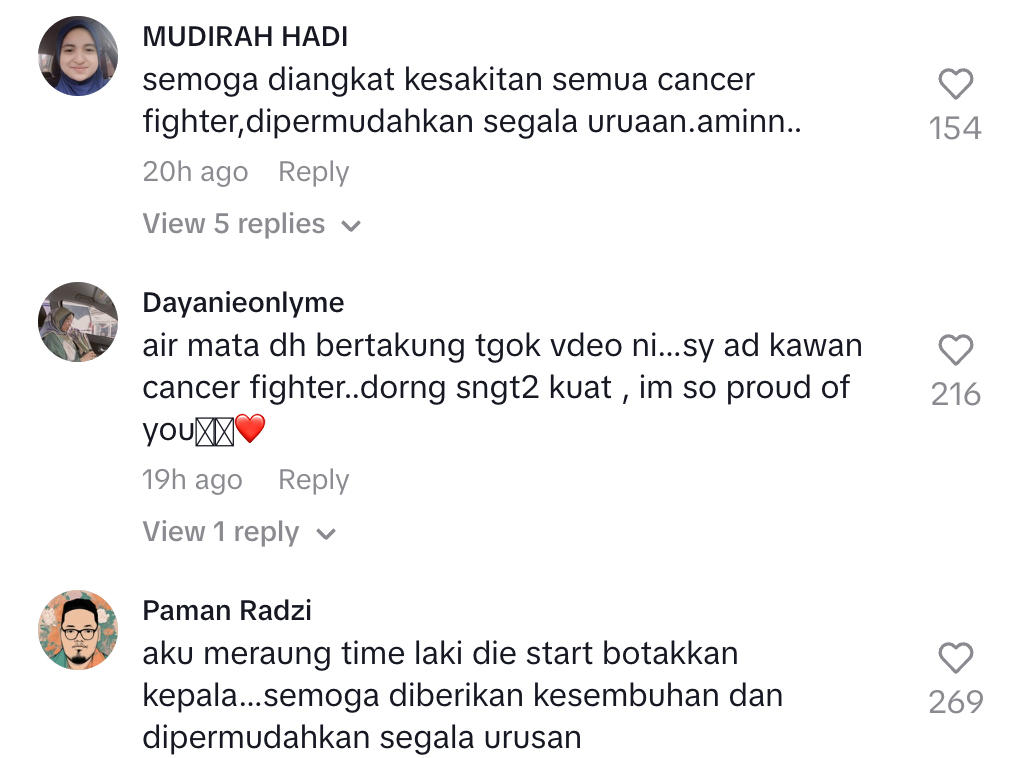The height and width of the screenshot is (758, 1026).
Task: Expand View 1 reply under Dayanieonlyme
Action: click(x=238, y=532)
